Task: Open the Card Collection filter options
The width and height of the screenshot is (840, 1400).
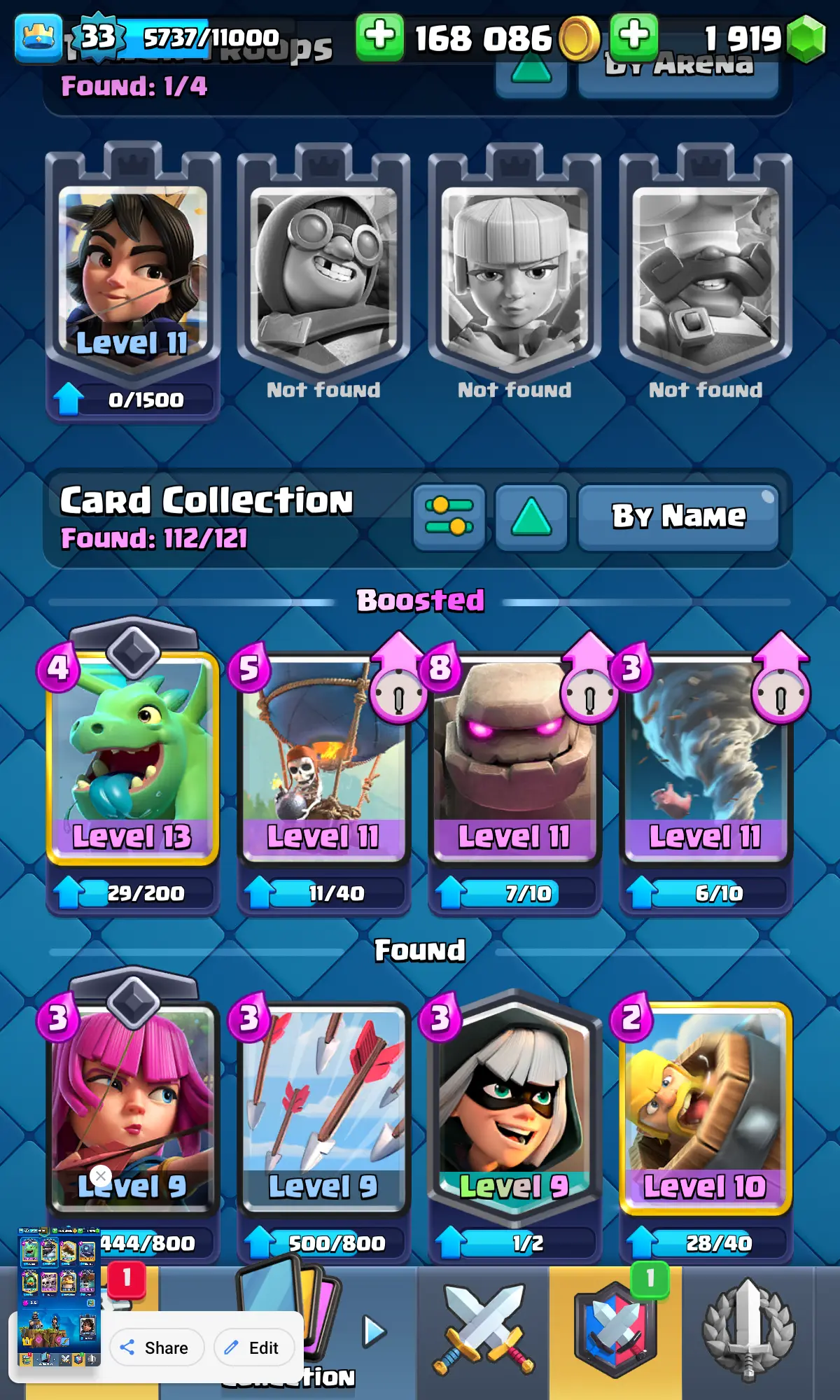Action: pos(449,517)
